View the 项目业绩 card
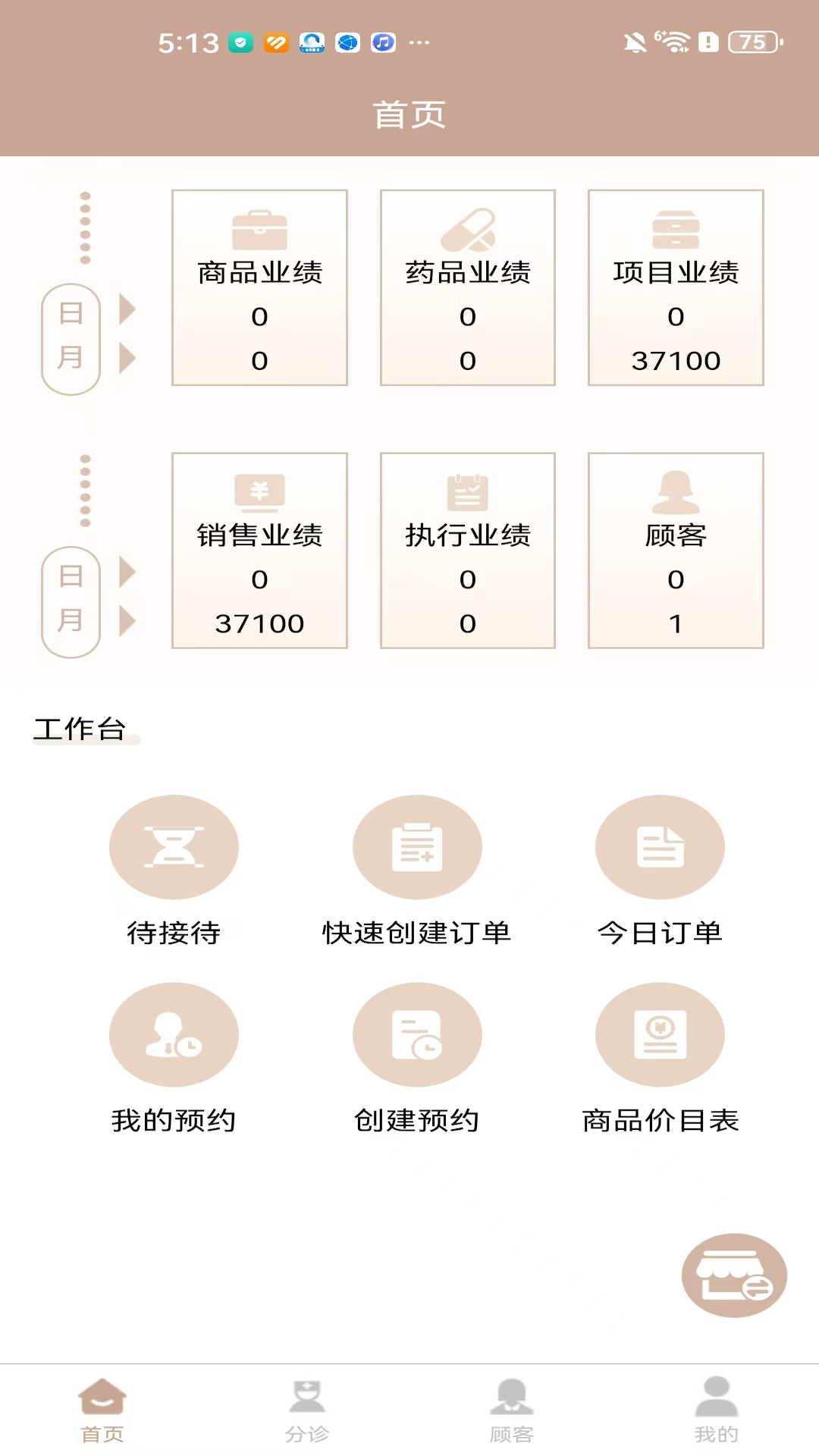The width and height of the screenshot is (819, 1456). click(x=676, y=287)
